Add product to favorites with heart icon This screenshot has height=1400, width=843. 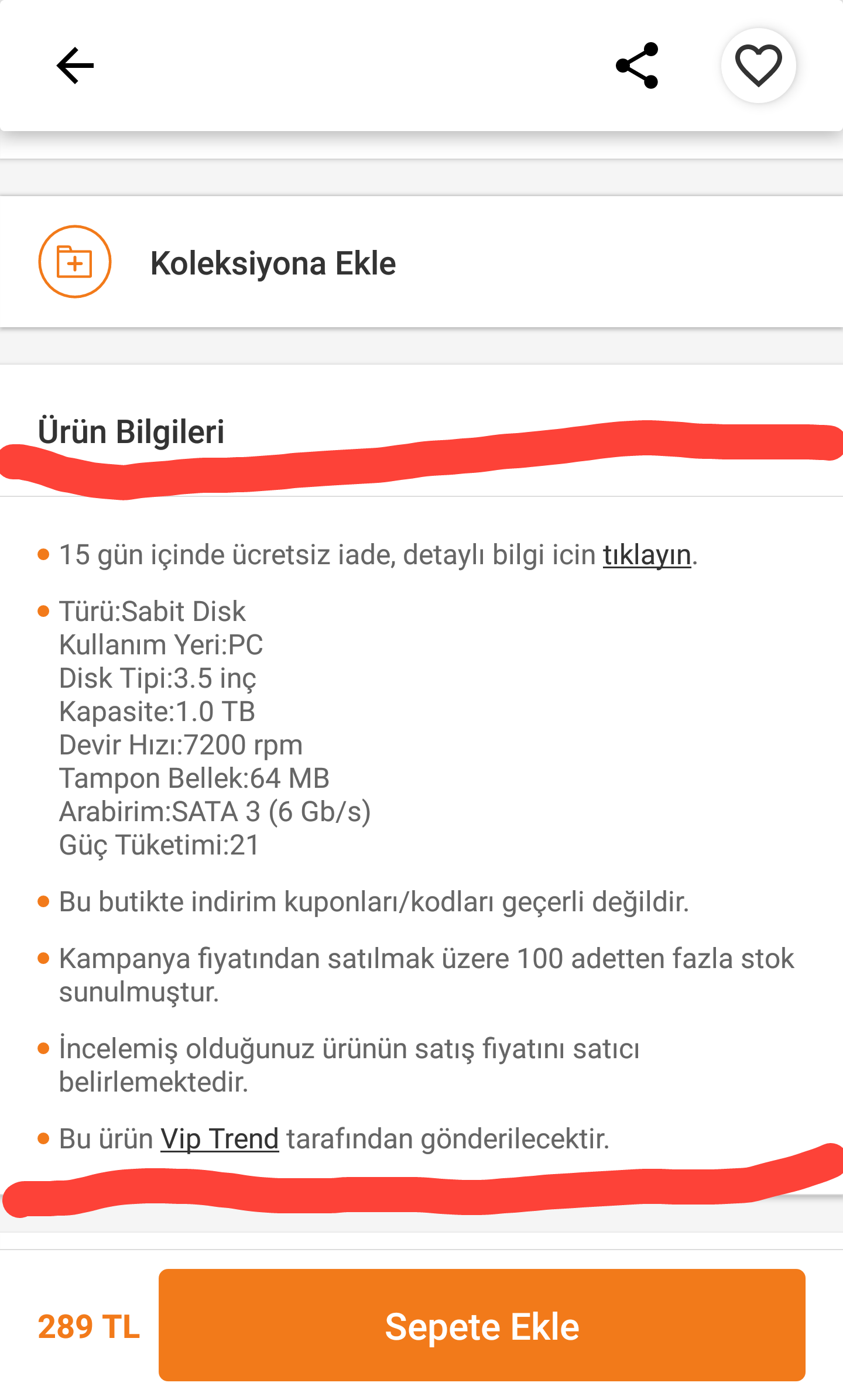point(758,66)
